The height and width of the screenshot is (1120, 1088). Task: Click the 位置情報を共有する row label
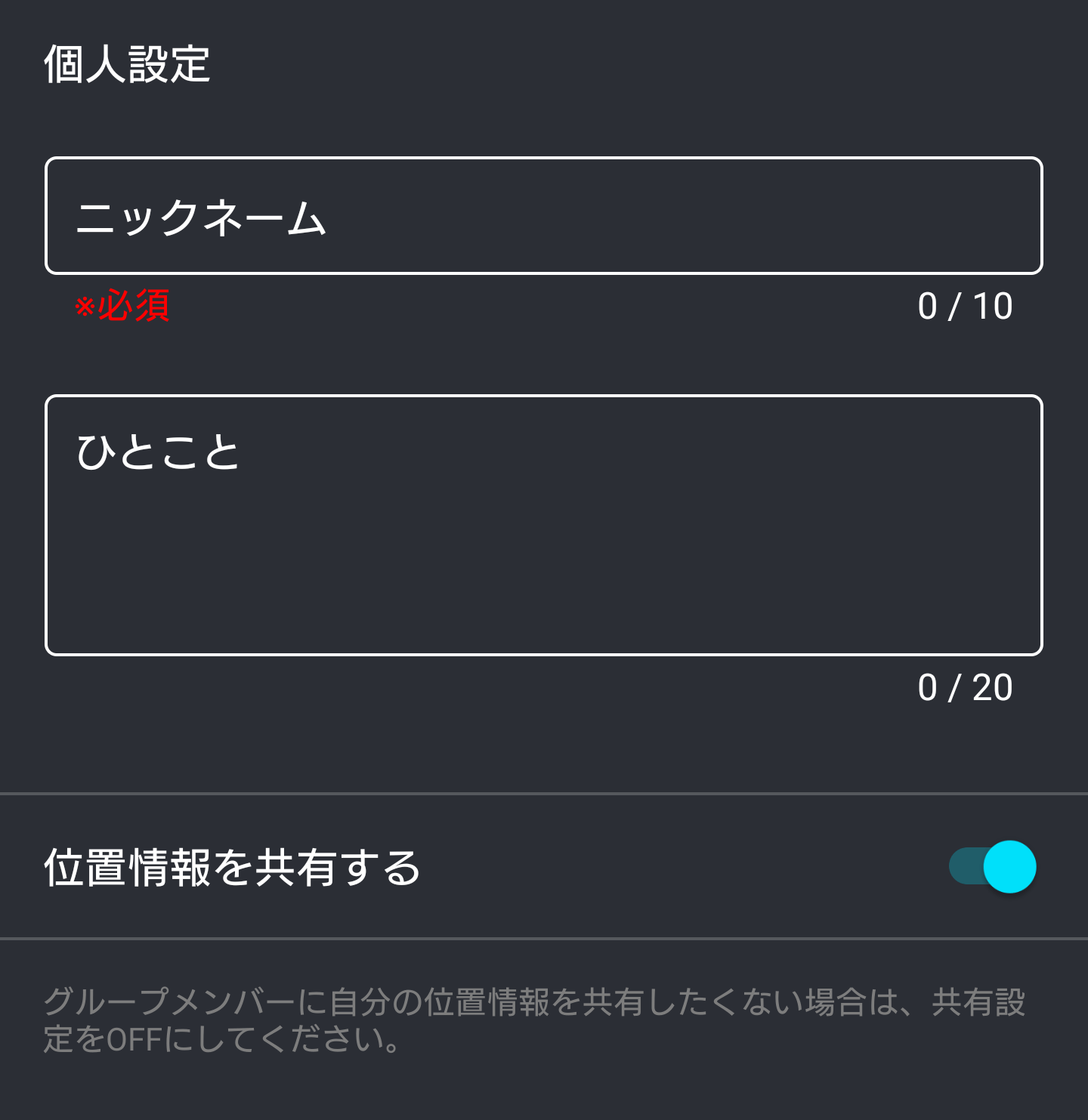click(233, 866)
